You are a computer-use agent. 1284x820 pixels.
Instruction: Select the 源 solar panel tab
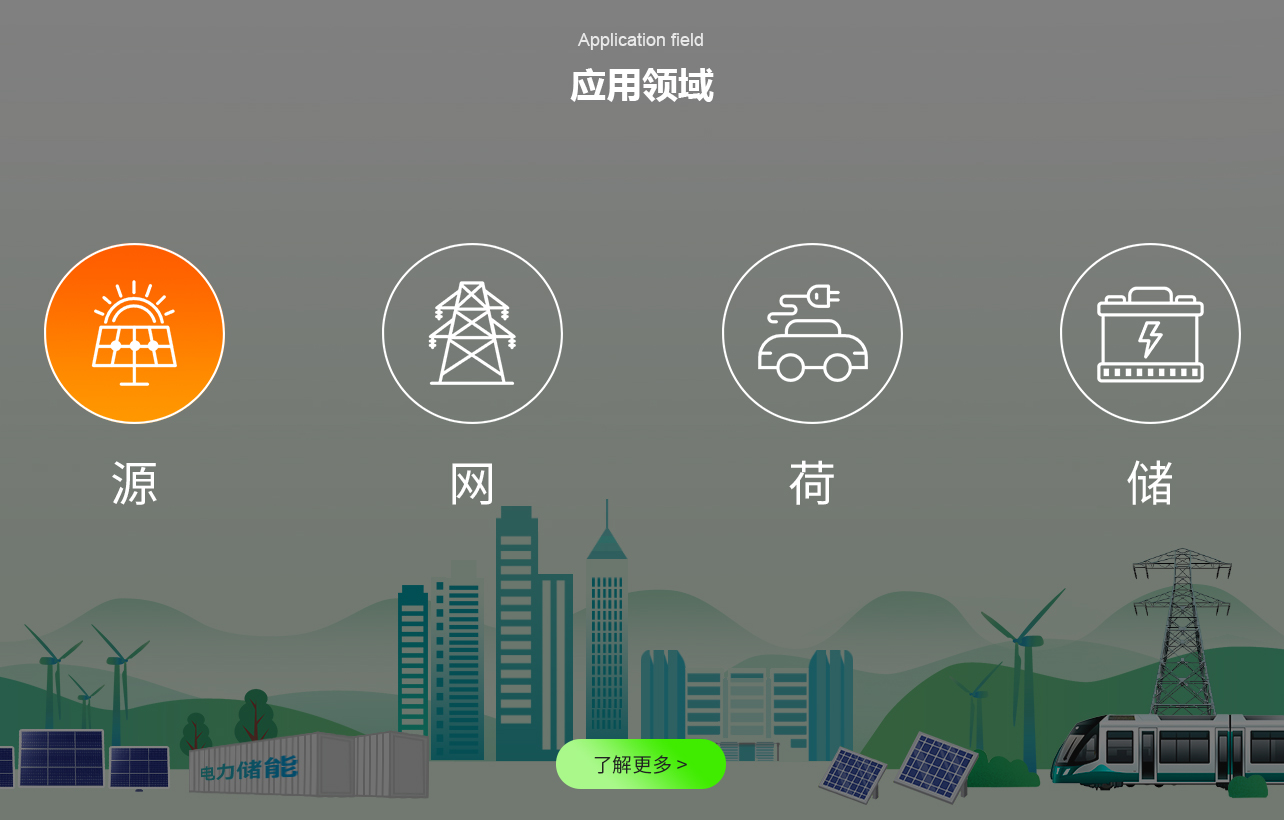click(134, 333)
